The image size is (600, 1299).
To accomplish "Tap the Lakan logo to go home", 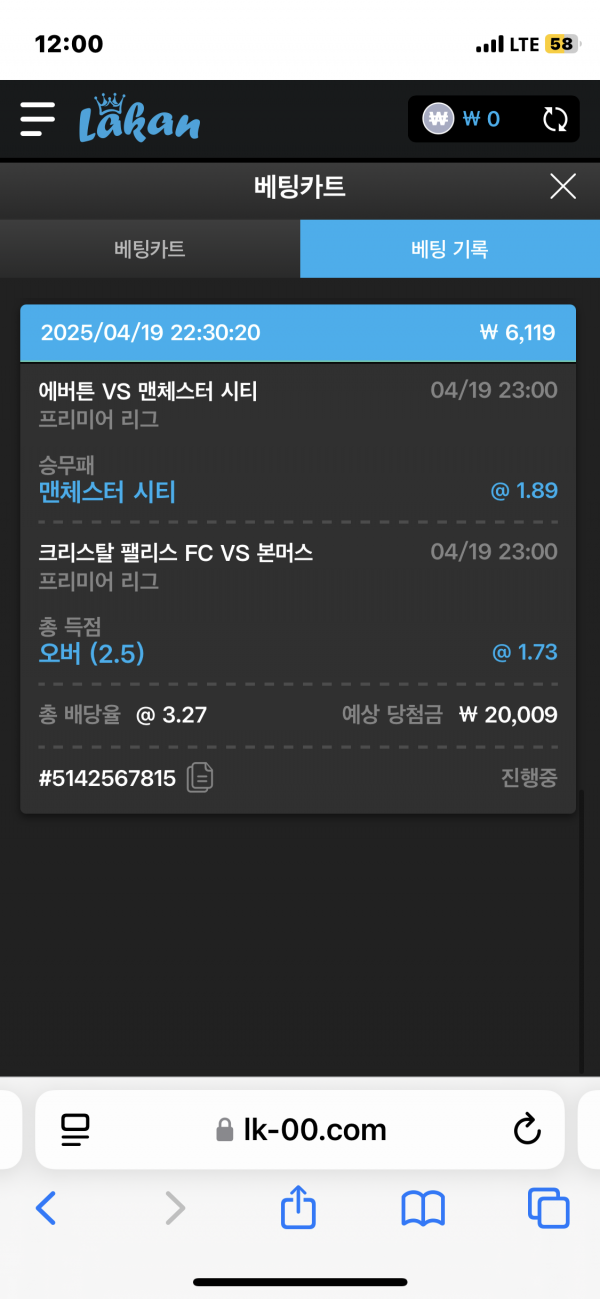I will click(x=139, y=119).
